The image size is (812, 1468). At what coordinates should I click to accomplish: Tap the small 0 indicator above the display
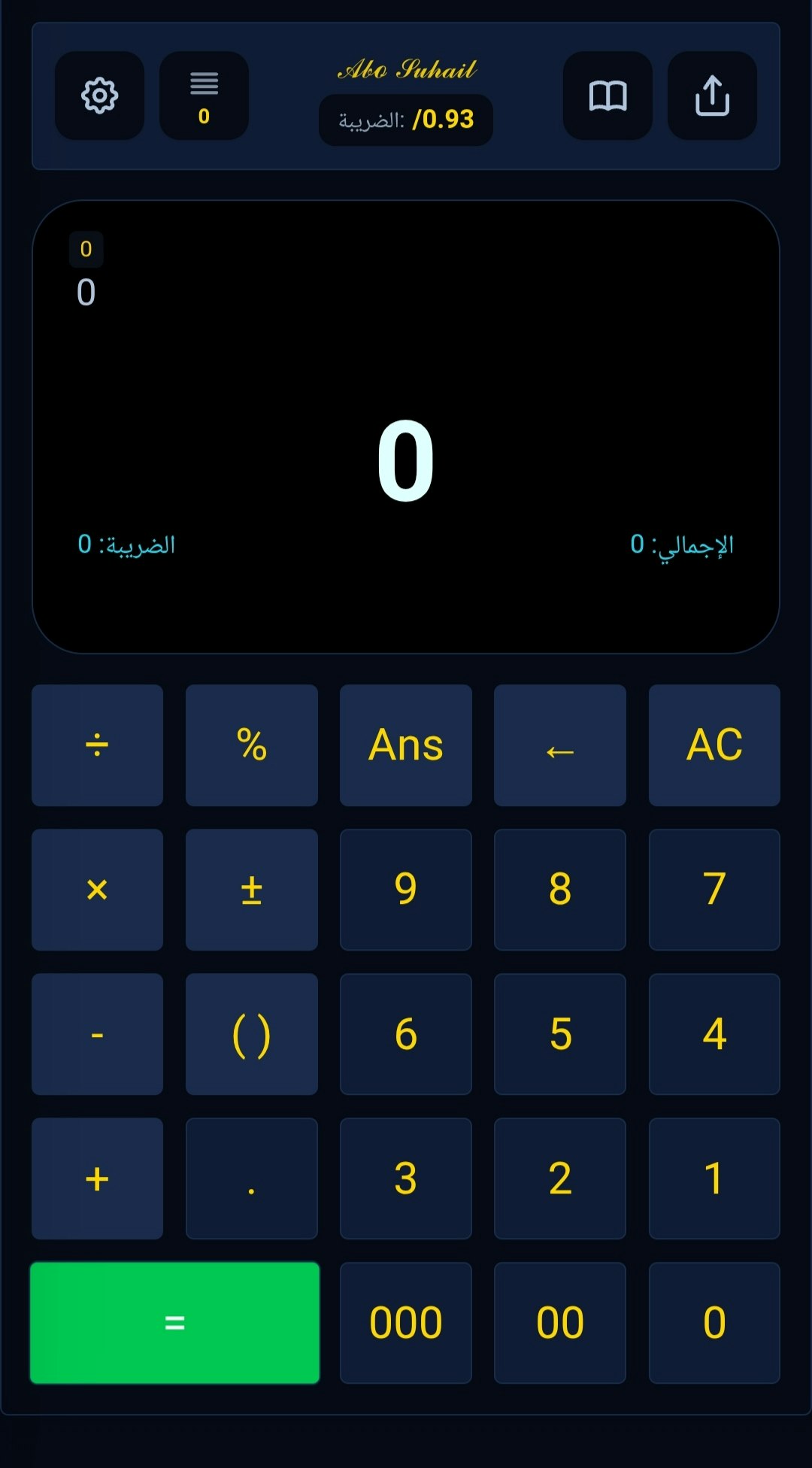click(86, 250)
